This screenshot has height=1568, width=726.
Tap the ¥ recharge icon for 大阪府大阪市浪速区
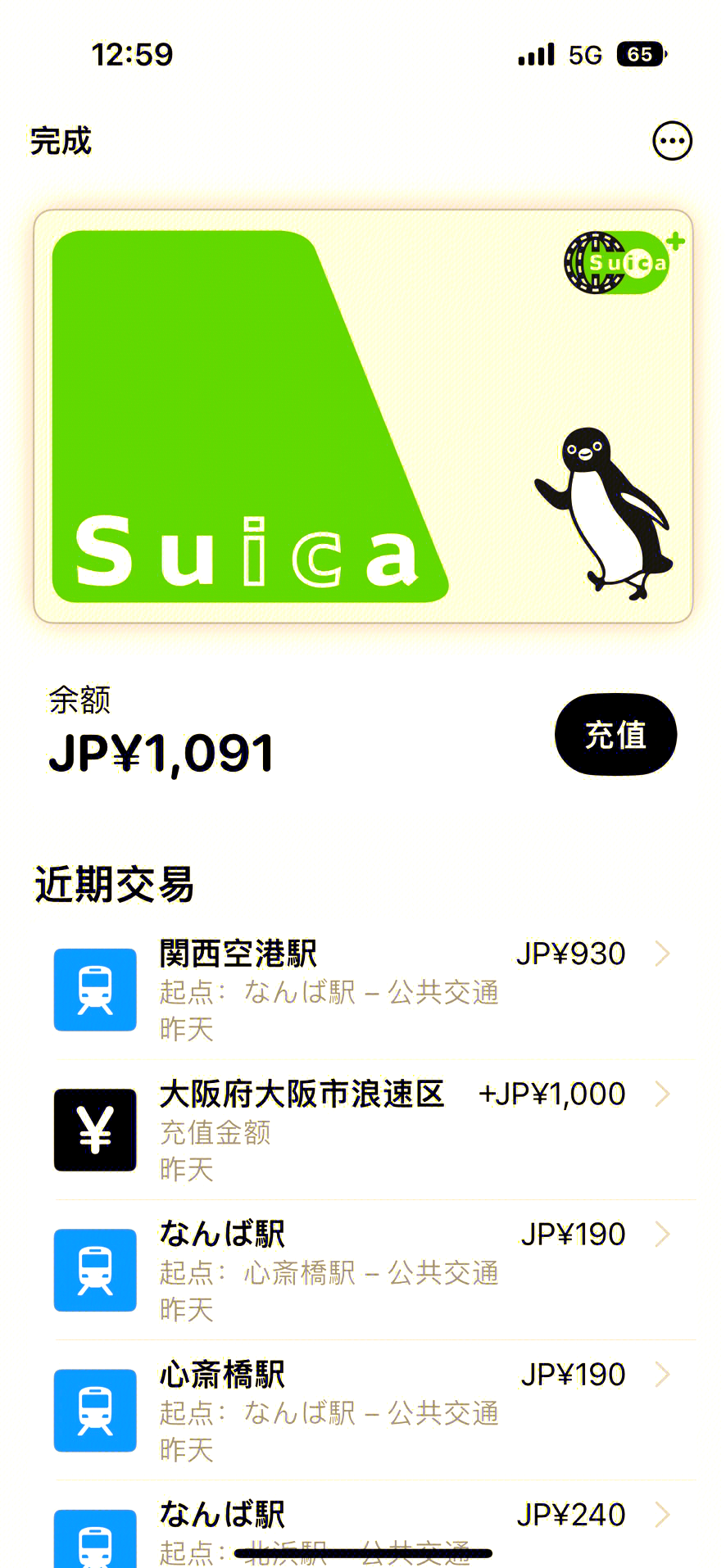click(94, 1131)
